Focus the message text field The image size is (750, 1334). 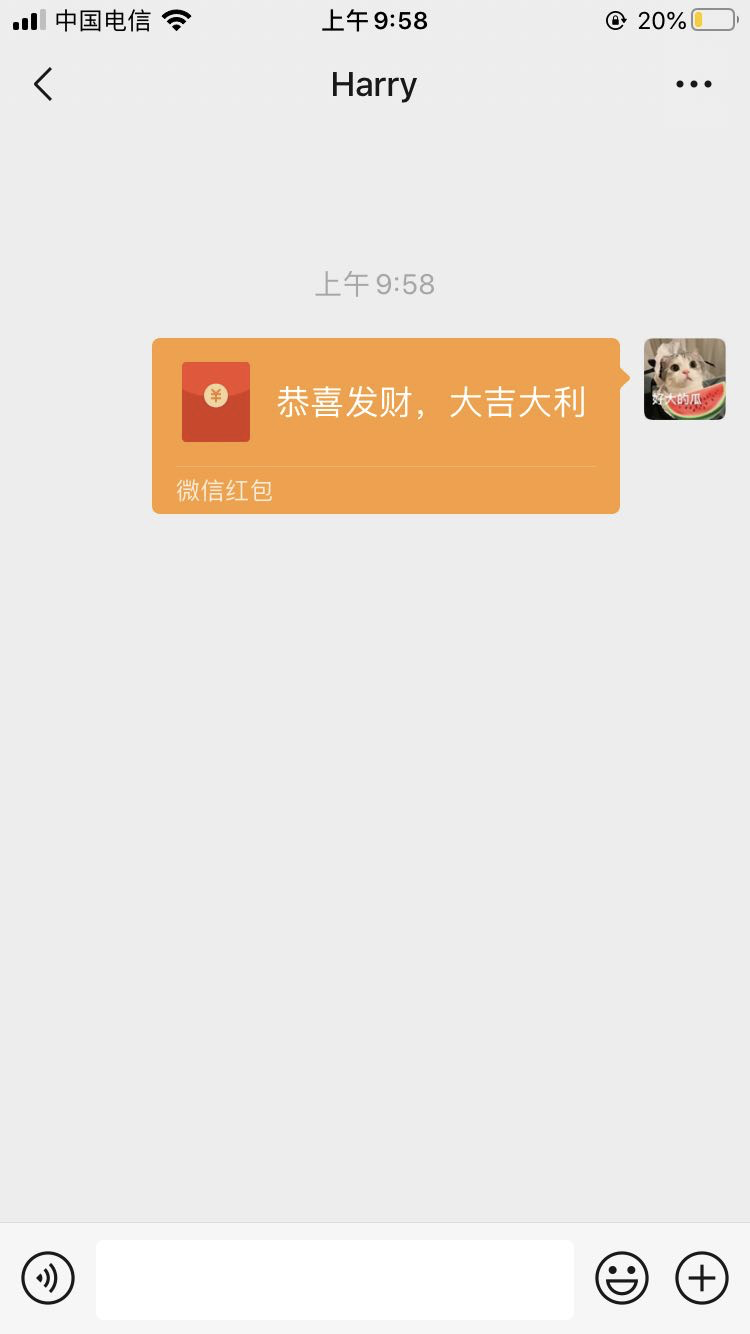[x=335, y=1279]
